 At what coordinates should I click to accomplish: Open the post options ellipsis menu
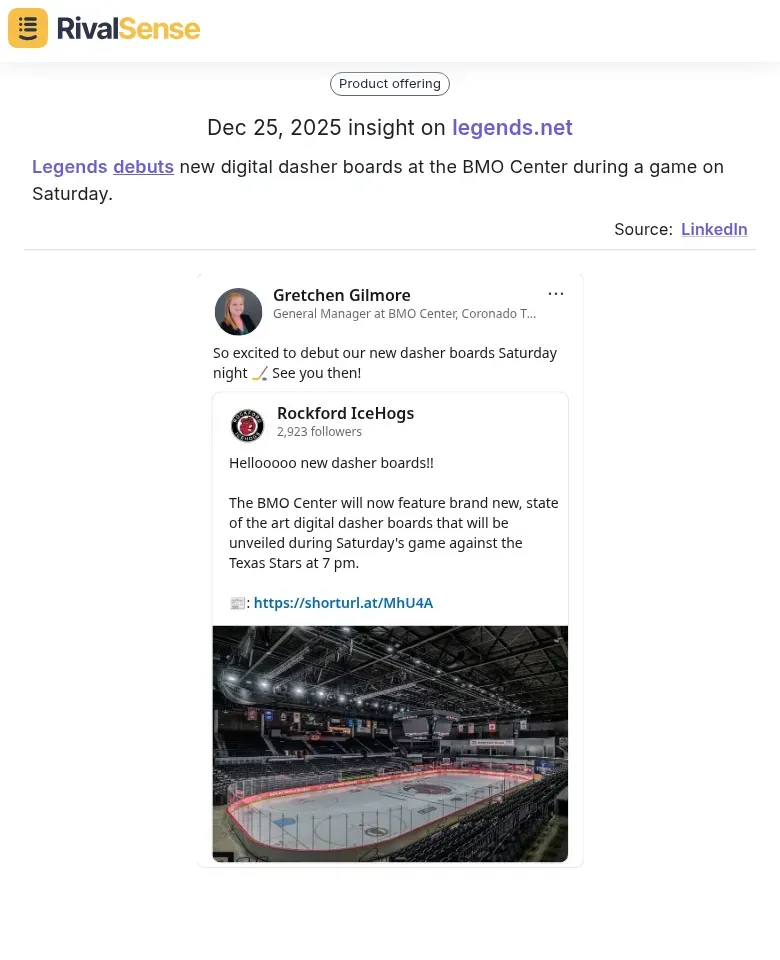click(x=556, y=293)
